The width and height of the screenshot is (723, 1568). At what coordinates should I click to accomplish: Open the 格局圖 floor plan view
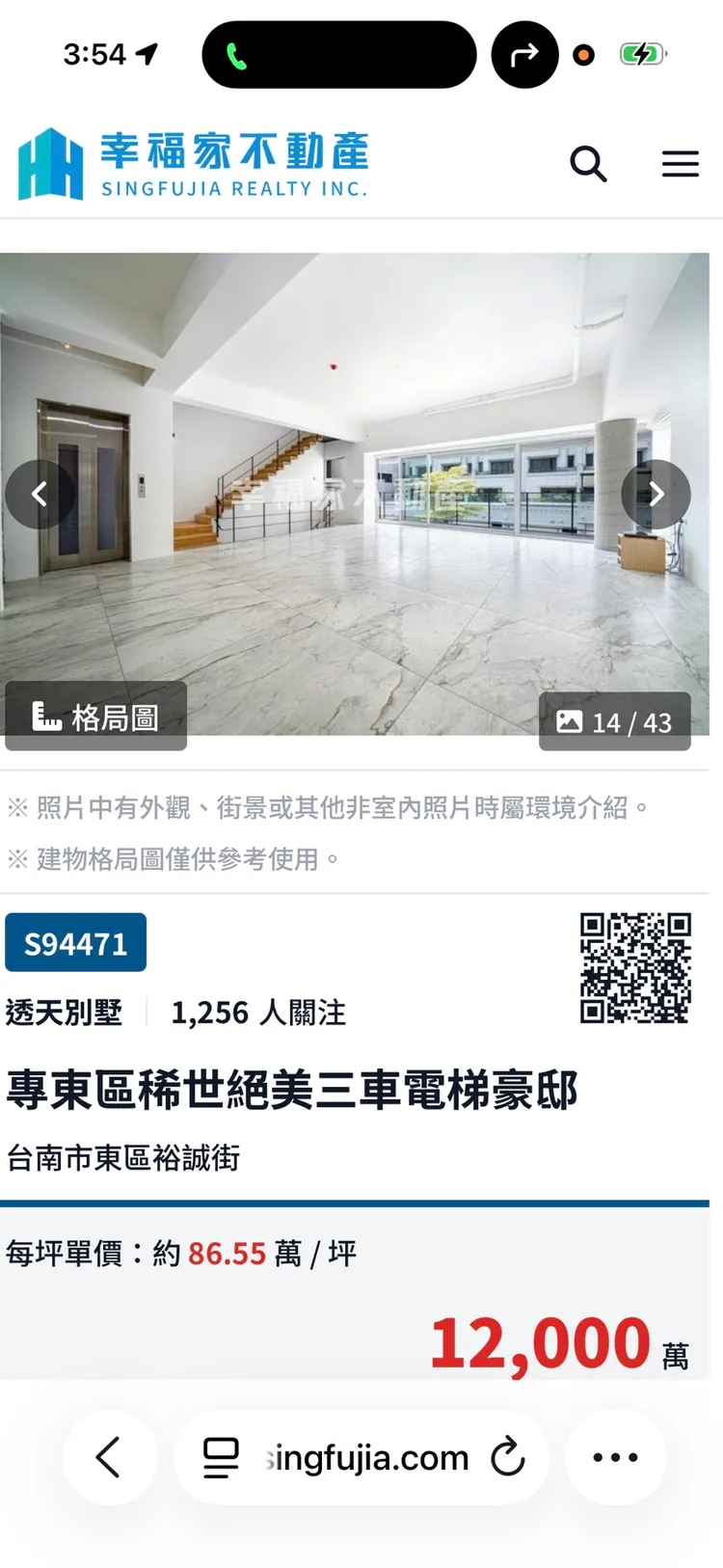(94, 716)
